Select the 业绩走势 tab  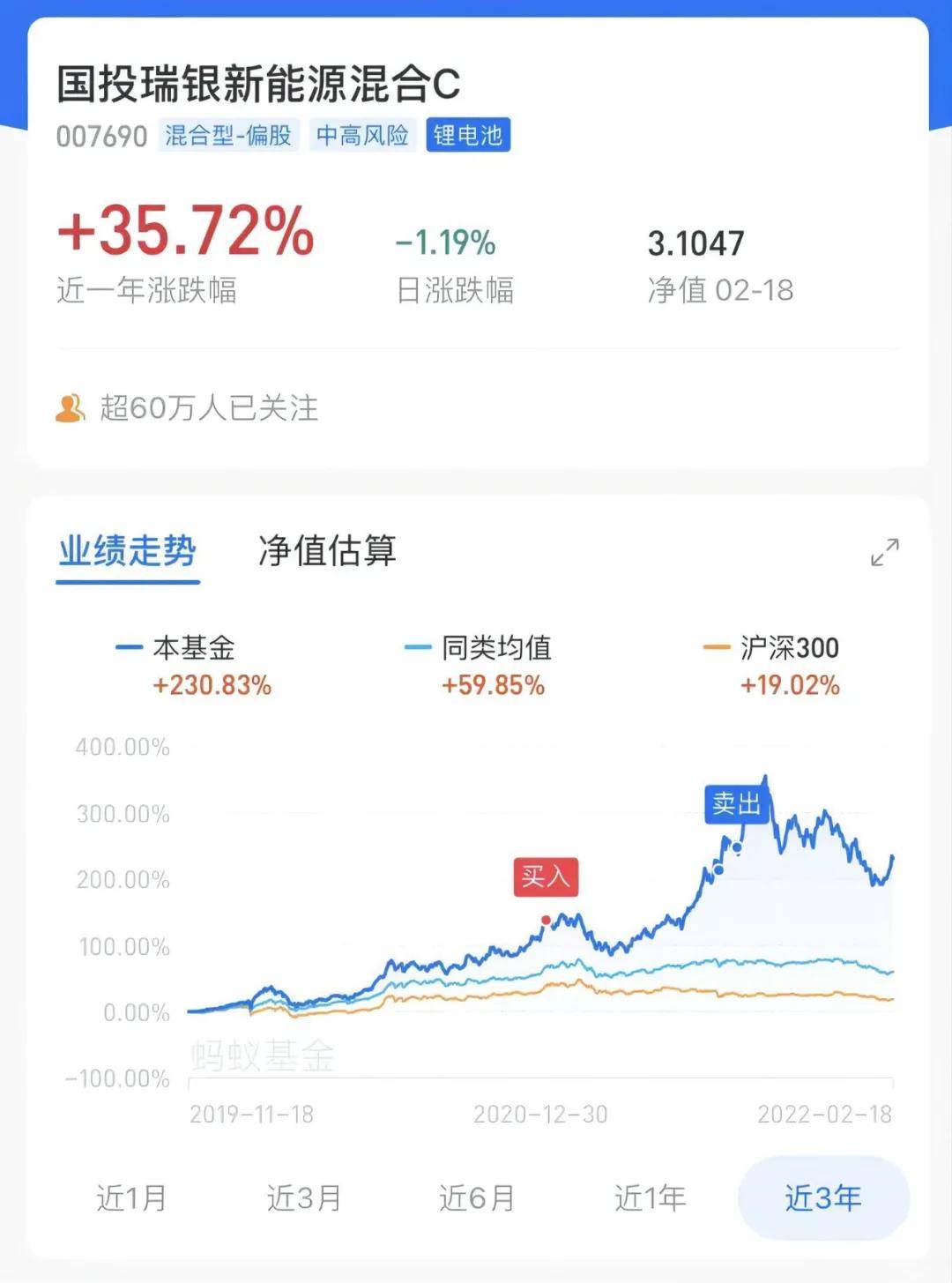click(126, 549)
